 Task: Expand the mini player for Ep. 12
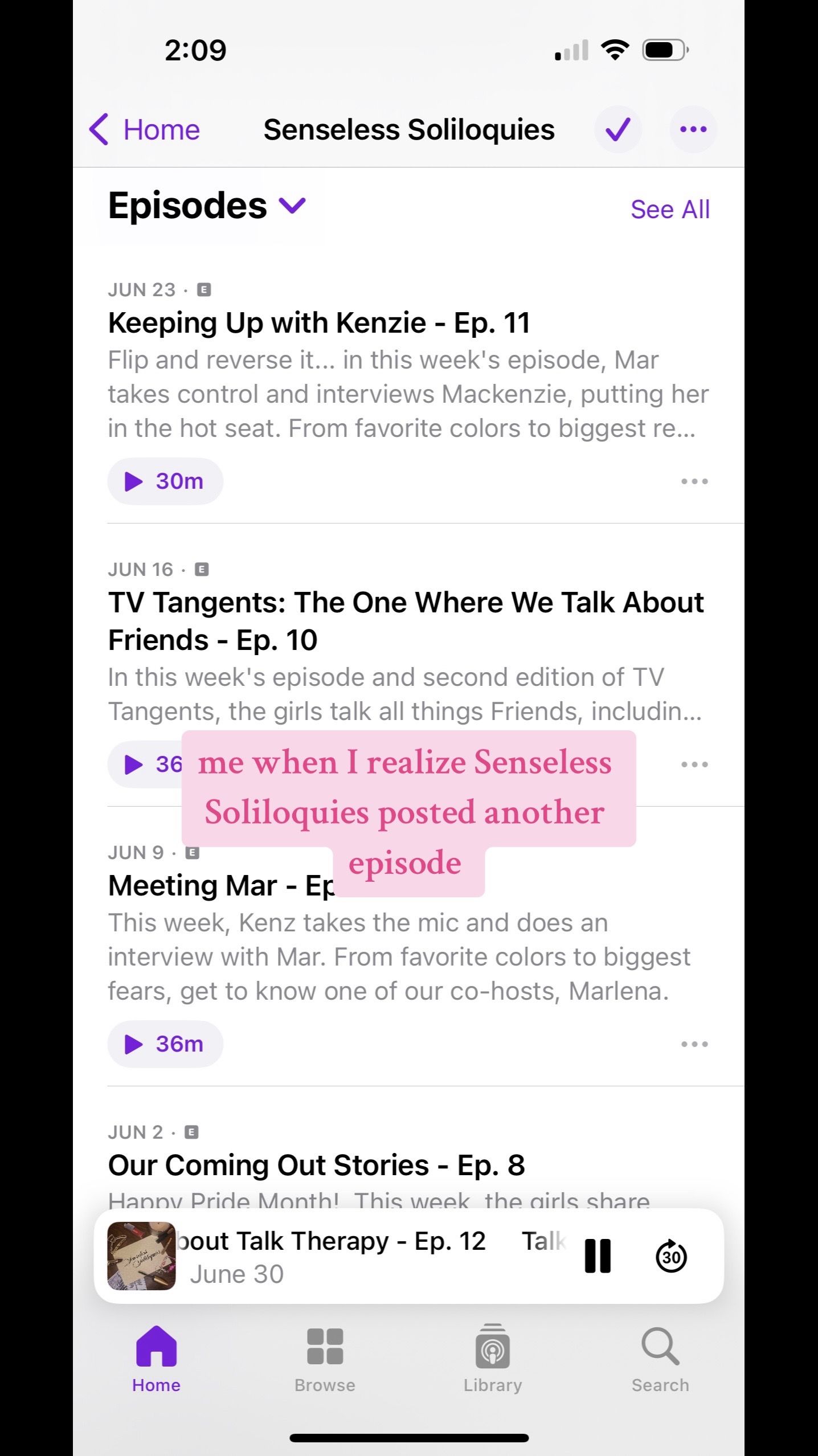330,1257
